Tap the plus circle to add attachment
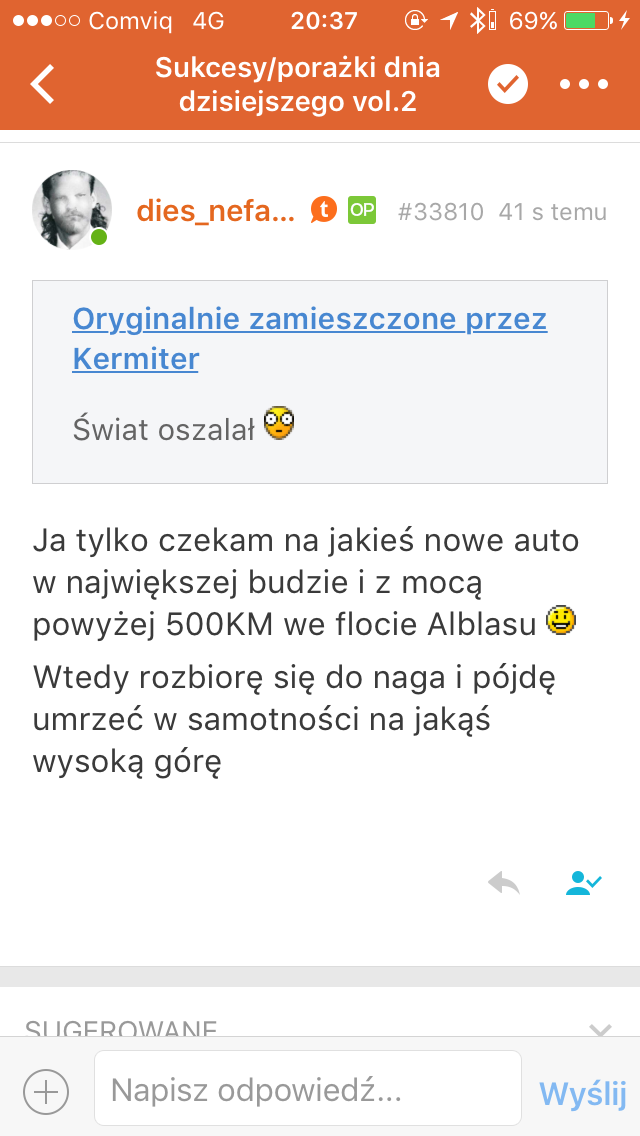This screenshot has height=1136, width=640. [x=46, y=1090]
